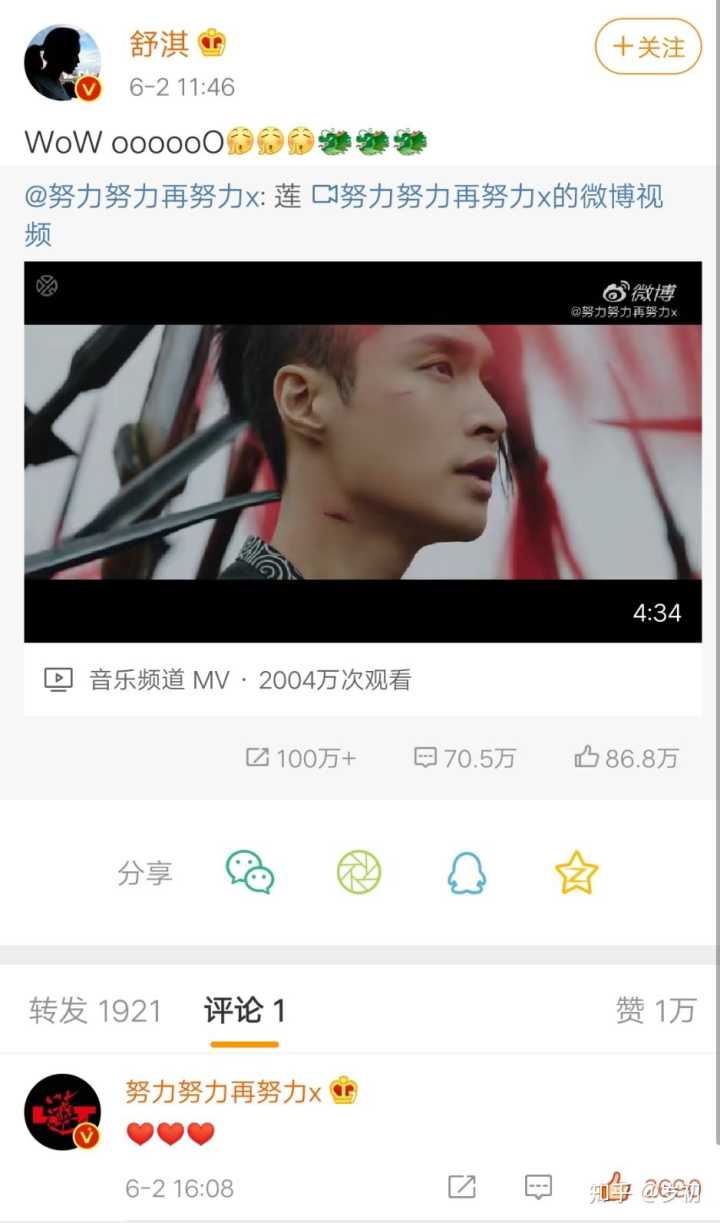Image resolution: width=720 pixels, height=1223 pixels.
Task: Share the post via QQ penguin icon
Action: click(468, 871)
